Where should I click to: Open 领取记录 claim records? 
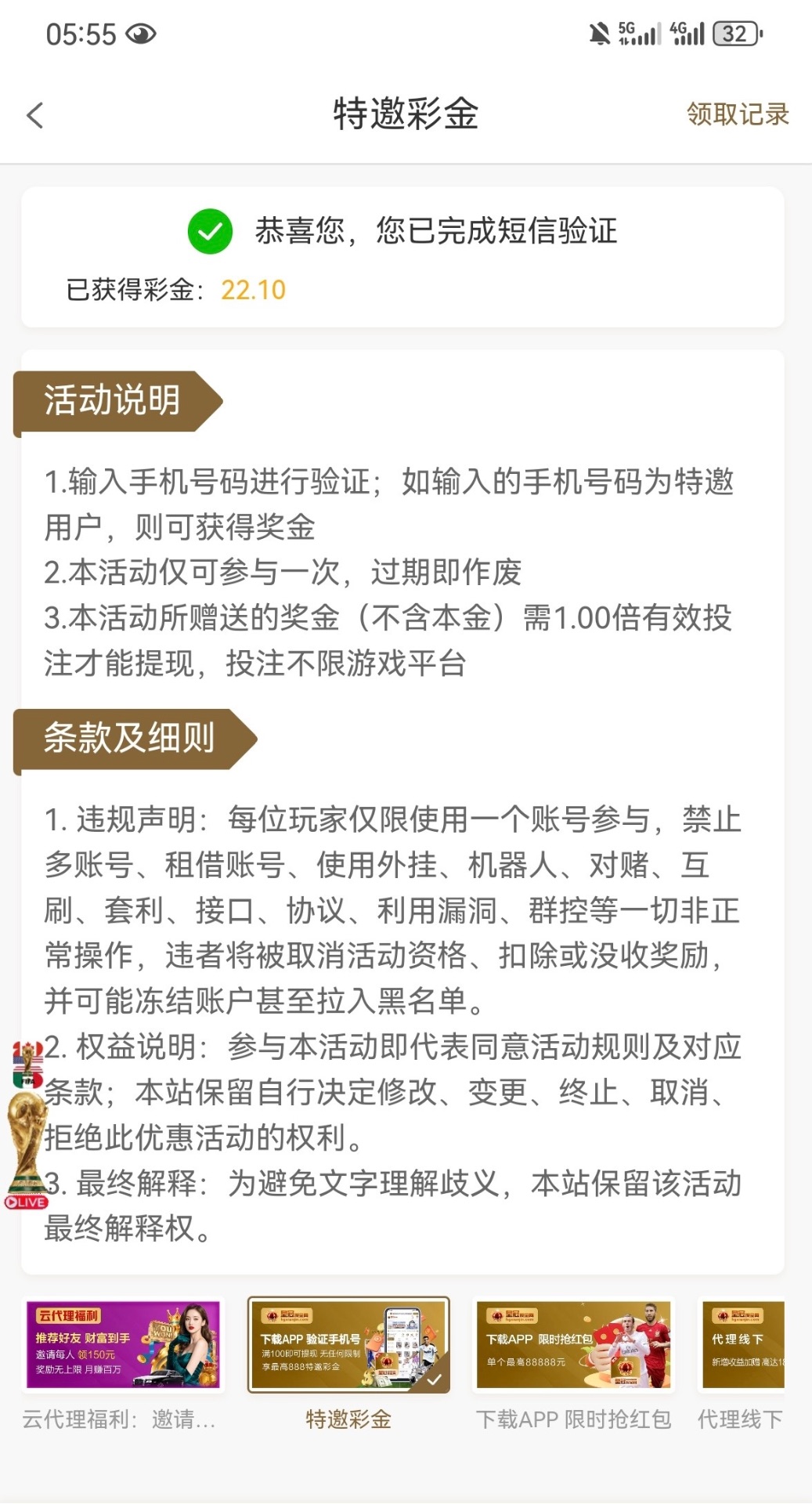[x=737, y=114]
